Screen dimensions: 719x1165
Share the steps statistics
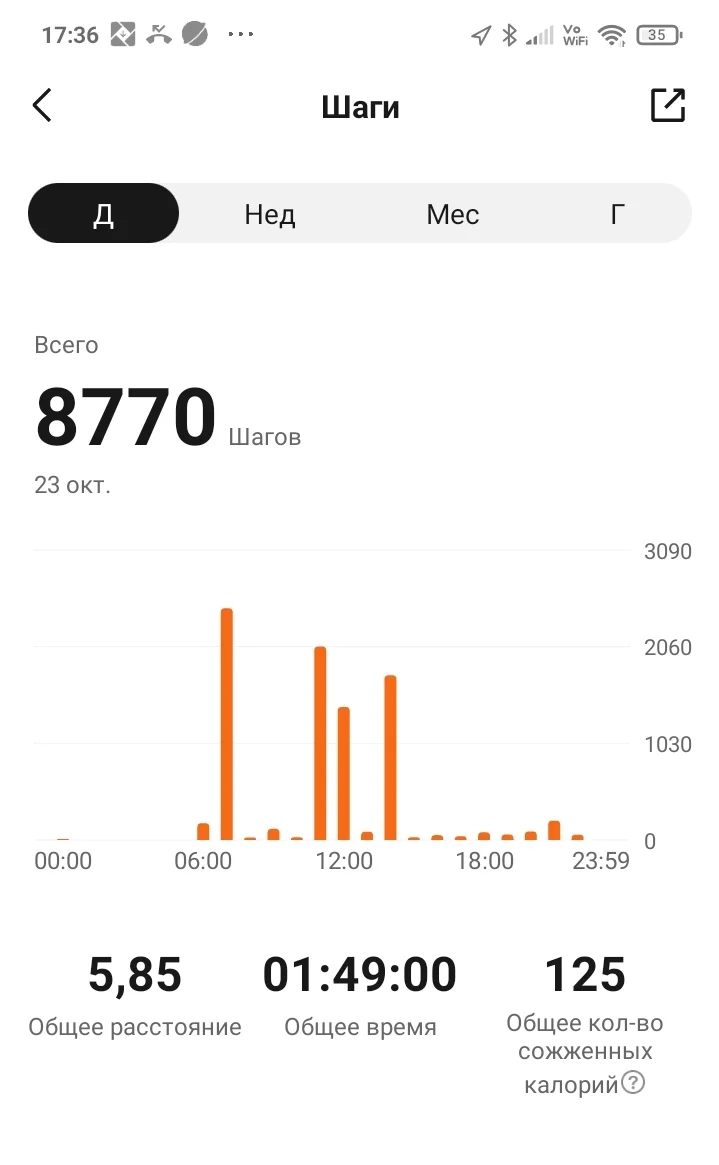coord(667,105)
